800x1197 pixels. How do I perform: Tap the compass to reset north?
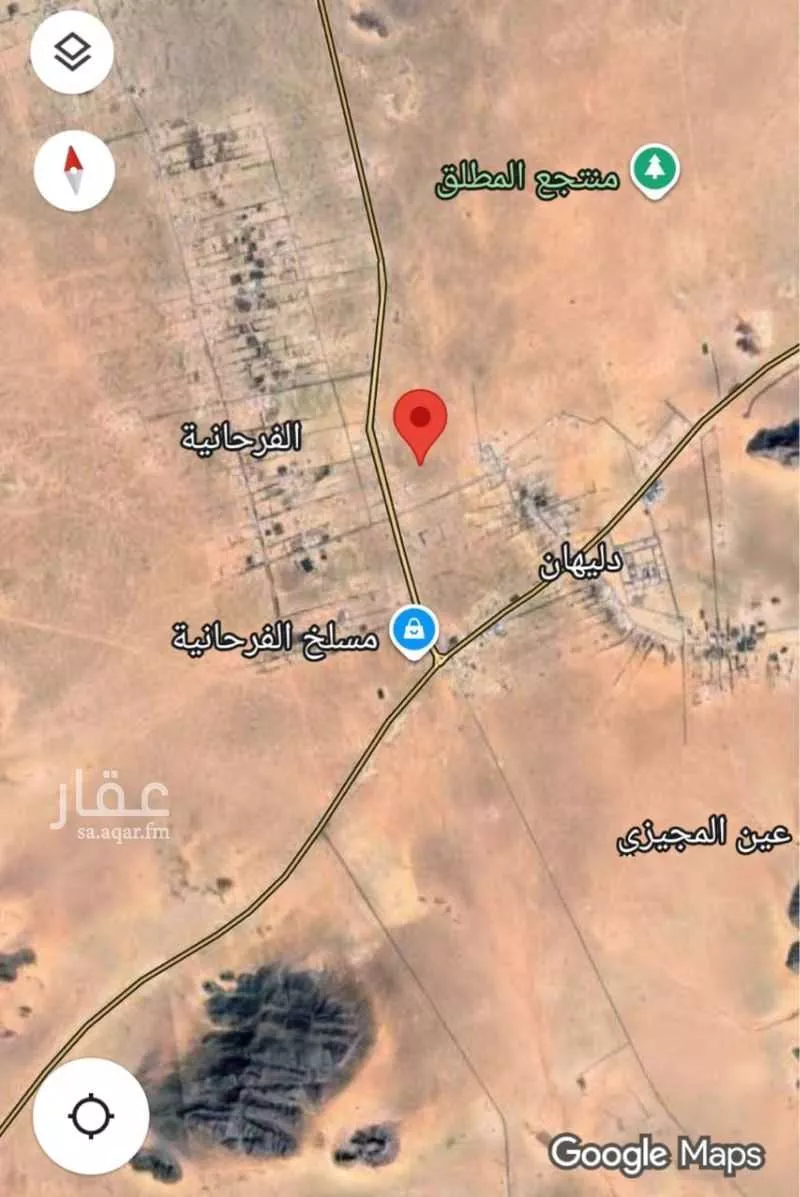(x=74, y=170)
